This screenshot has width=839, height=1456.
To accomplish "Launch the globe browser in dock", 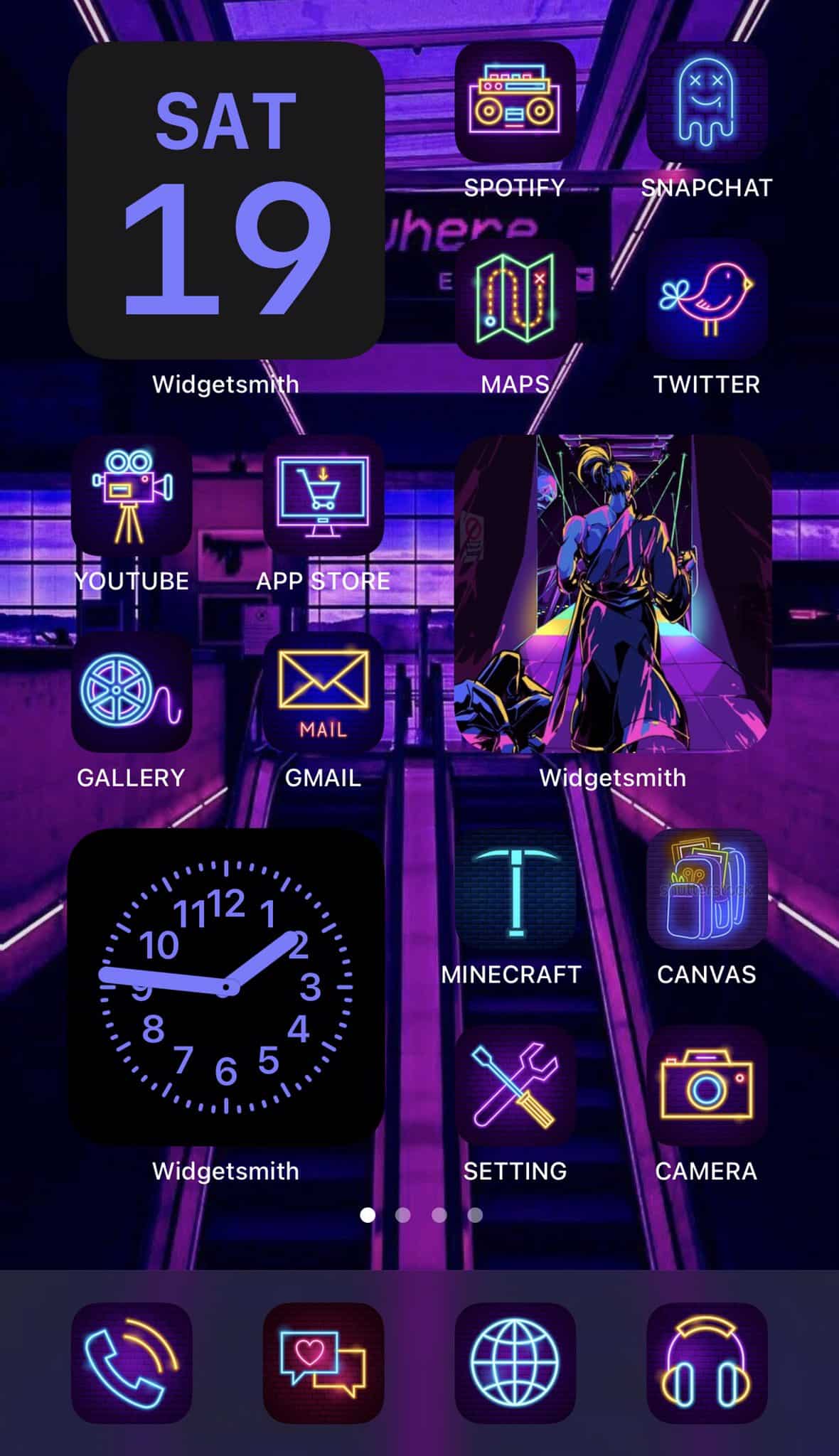I will coord(515,1363).
